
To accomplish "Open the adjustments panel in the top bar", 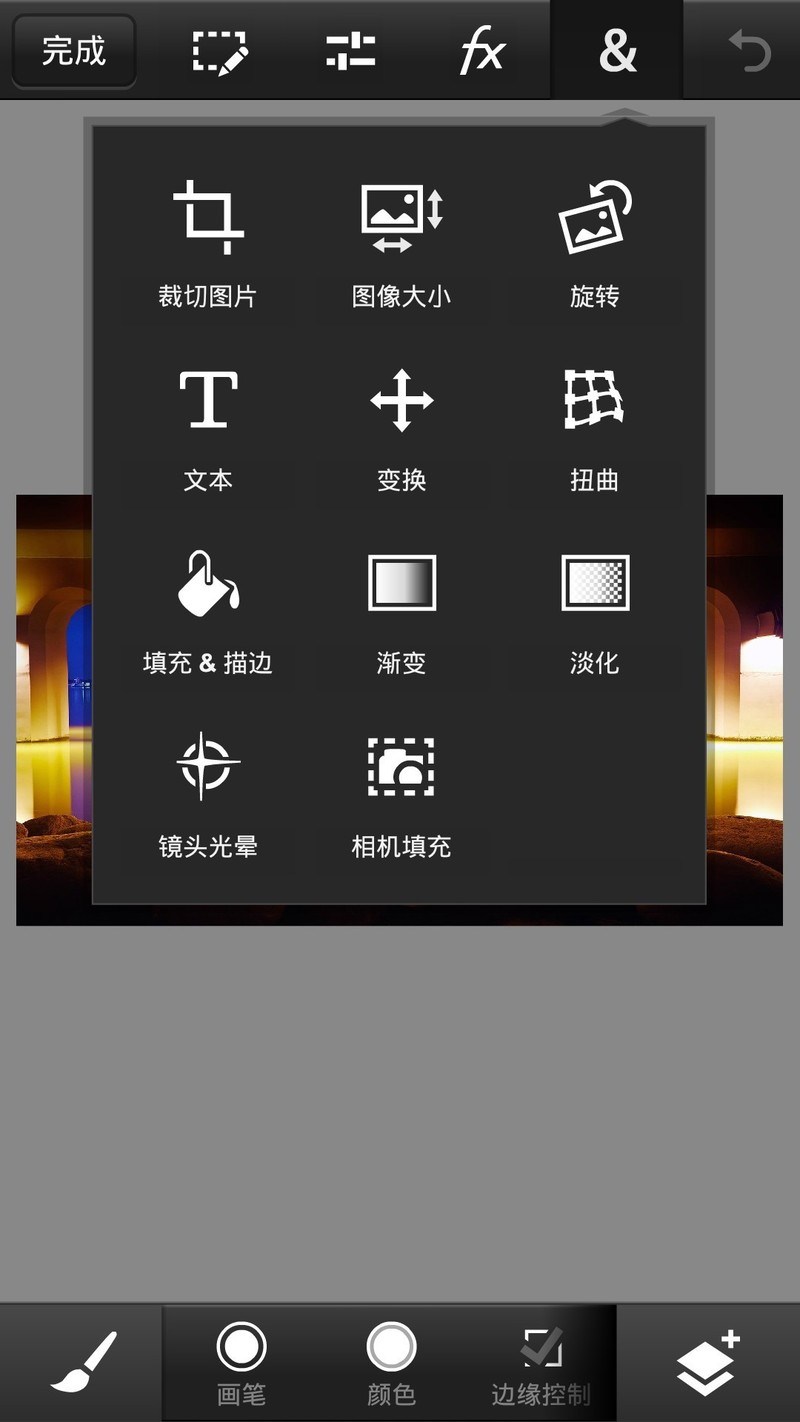I will 350,52.
